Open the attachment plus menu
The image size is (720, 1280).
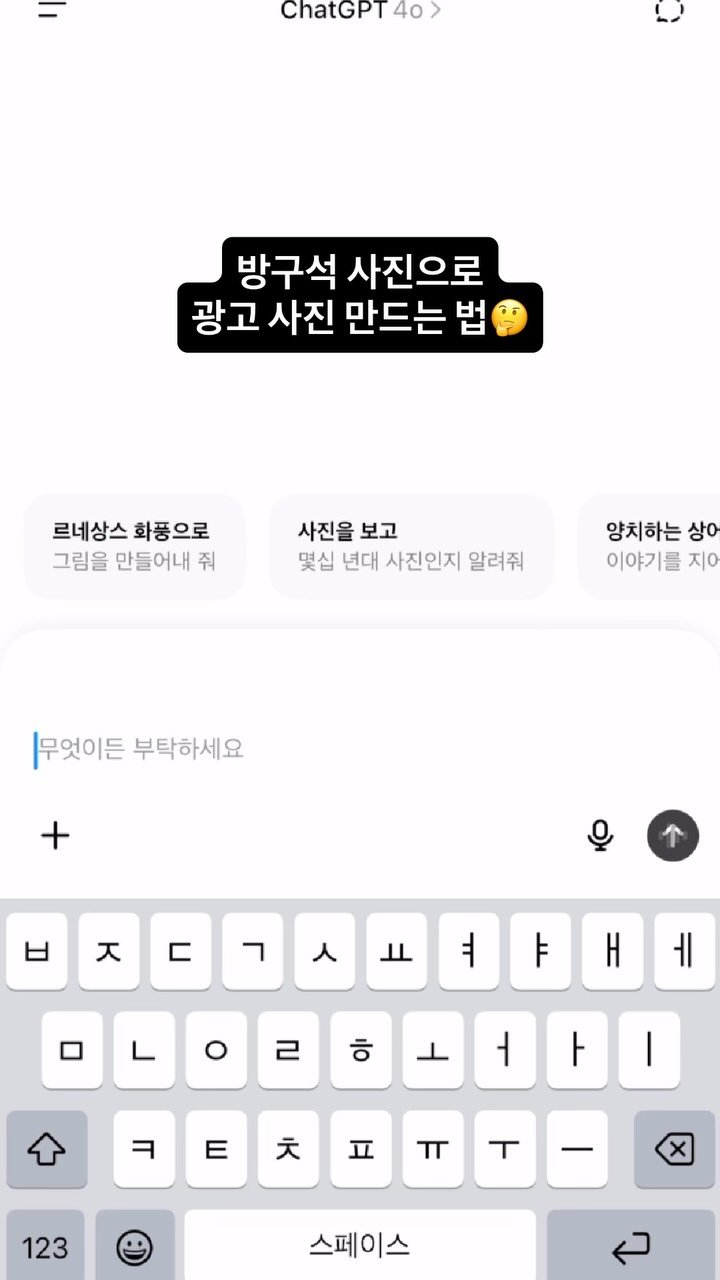55,835
